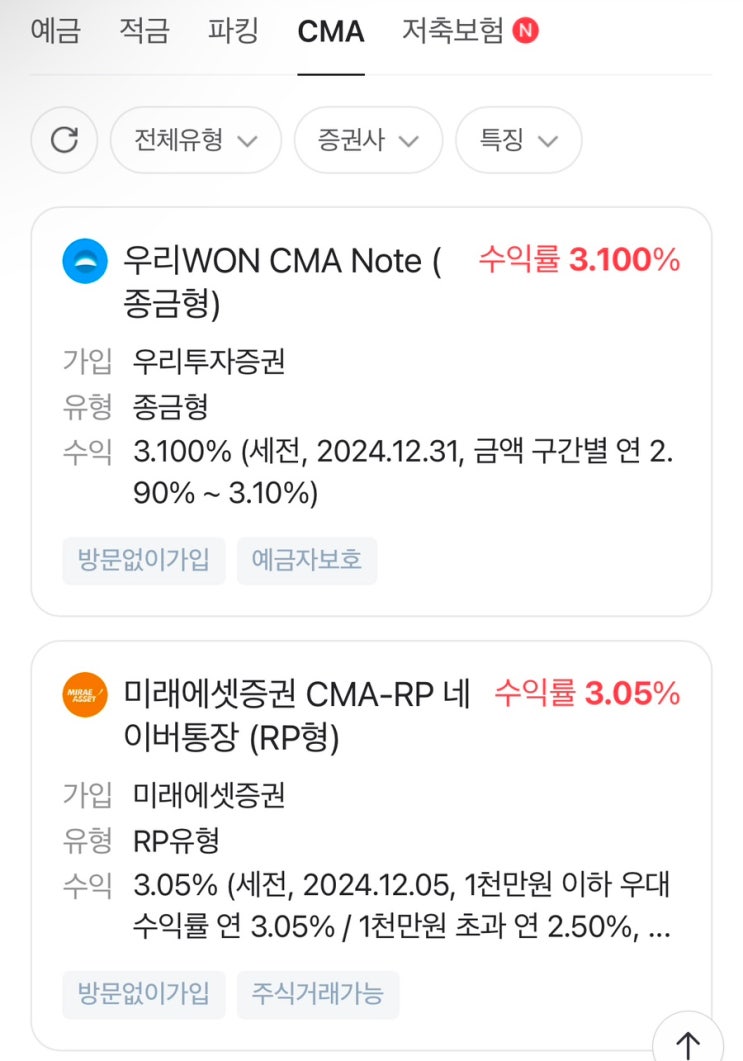Expand the 증권사 filter dropdown
The width and height of the screenshot is (743, 1061).
coord(368,140)
